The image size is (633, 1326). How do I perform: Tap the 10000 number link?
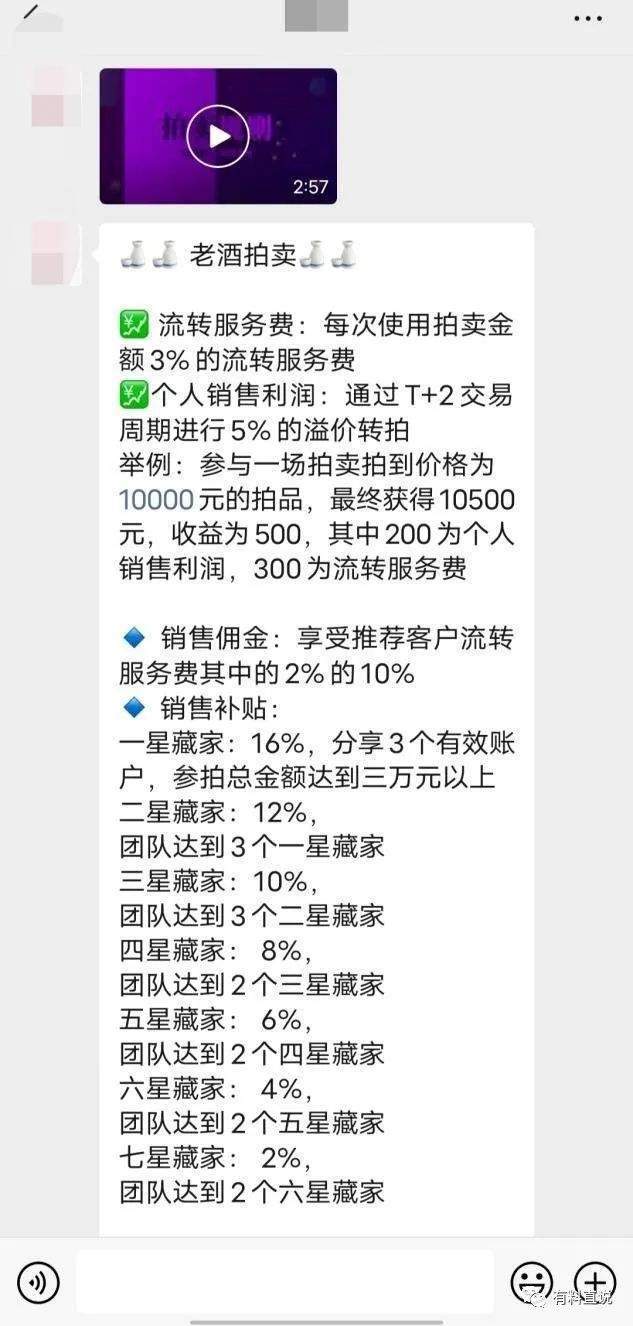(x=156, y=500)
